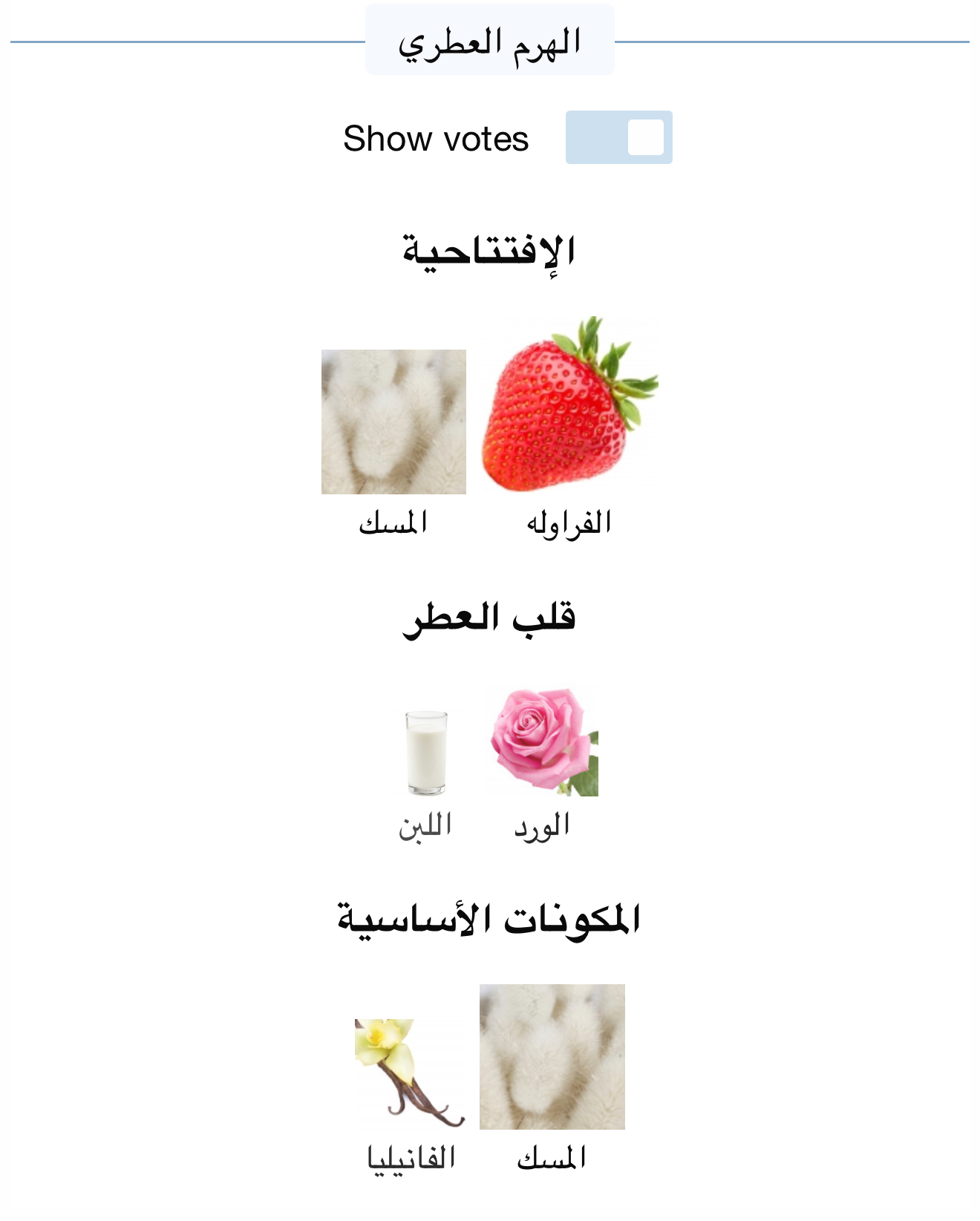
Task: Toggle the Show votes switch
Action: 618,137
